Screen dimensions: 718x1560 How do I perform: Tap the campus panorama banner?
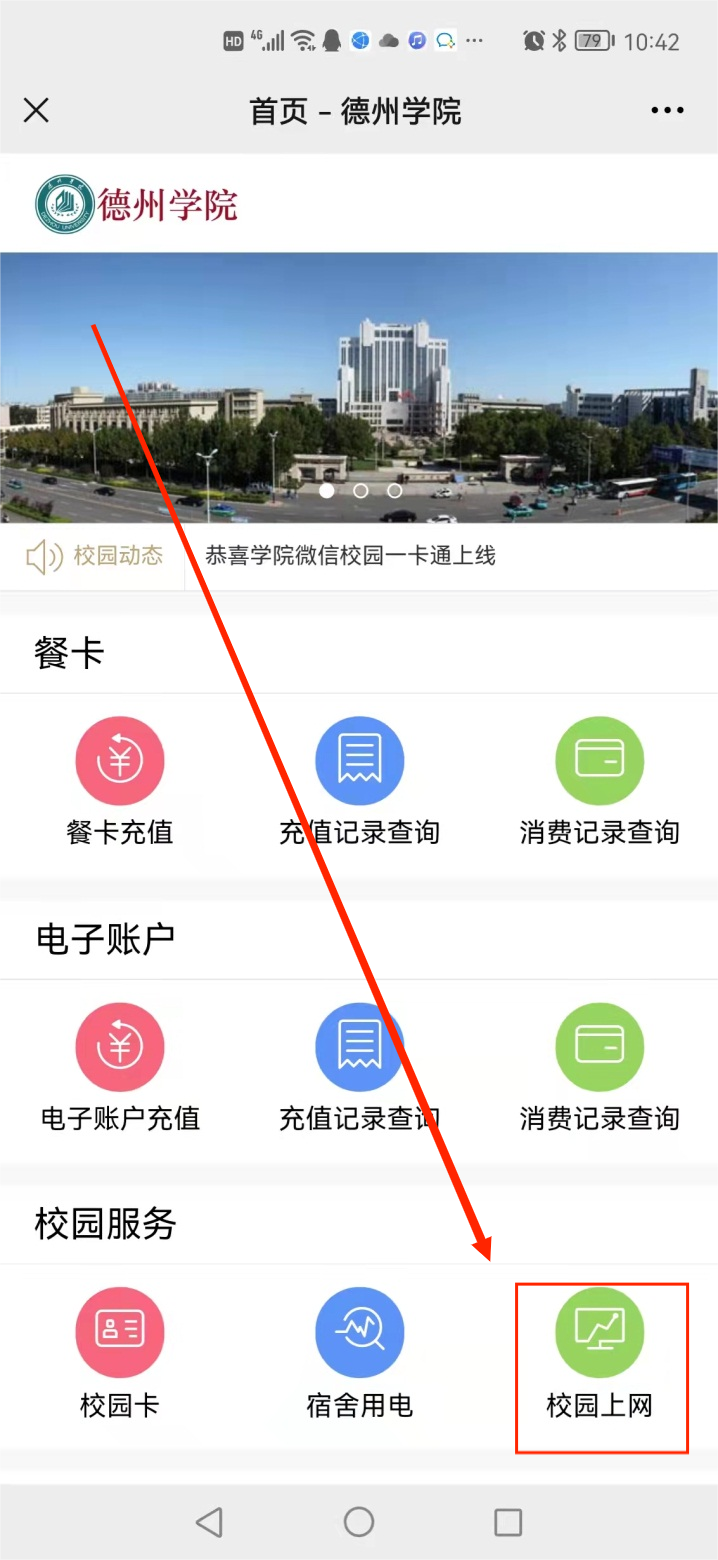coord(359,390)
